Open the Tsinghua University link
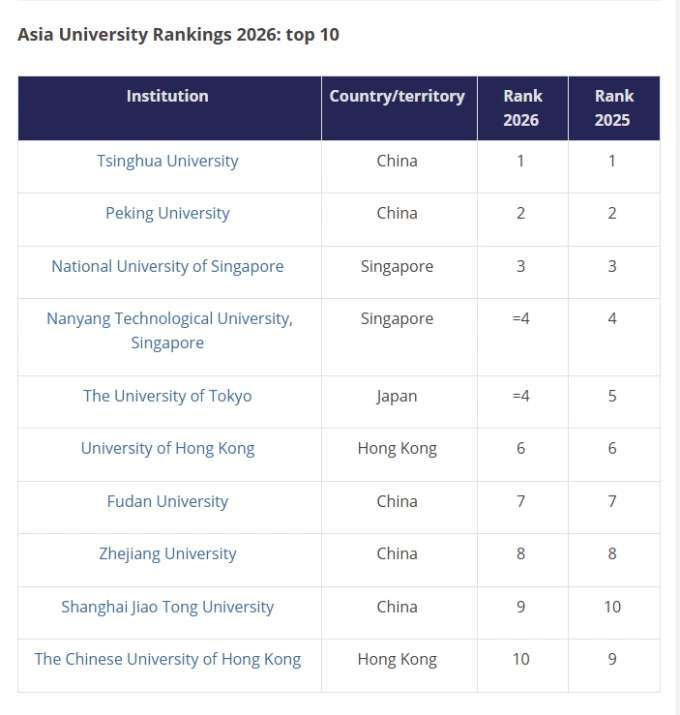 click(167, 161)
